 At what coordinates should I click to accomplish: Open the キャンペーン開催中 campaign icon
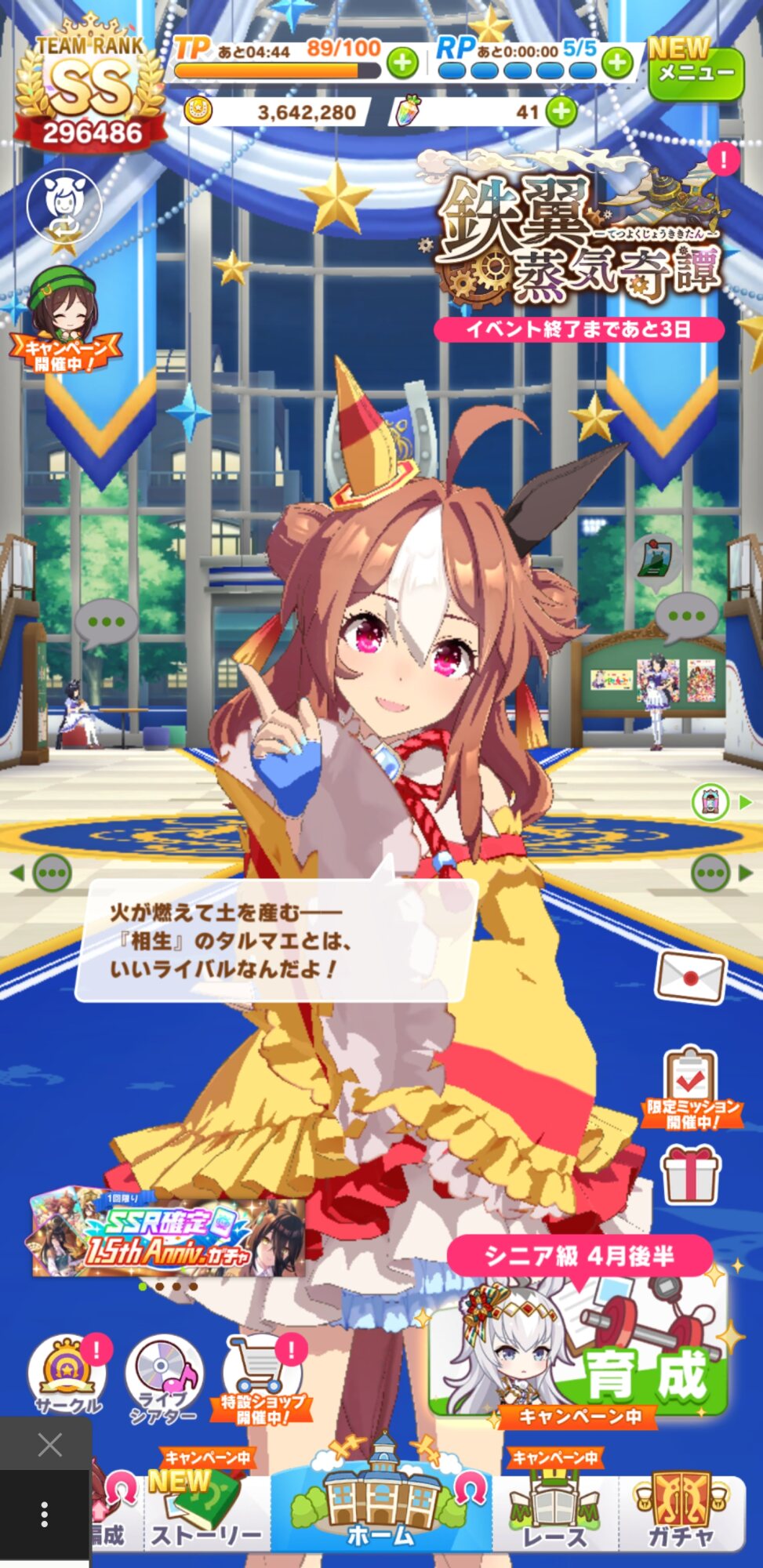coord(65,320)
